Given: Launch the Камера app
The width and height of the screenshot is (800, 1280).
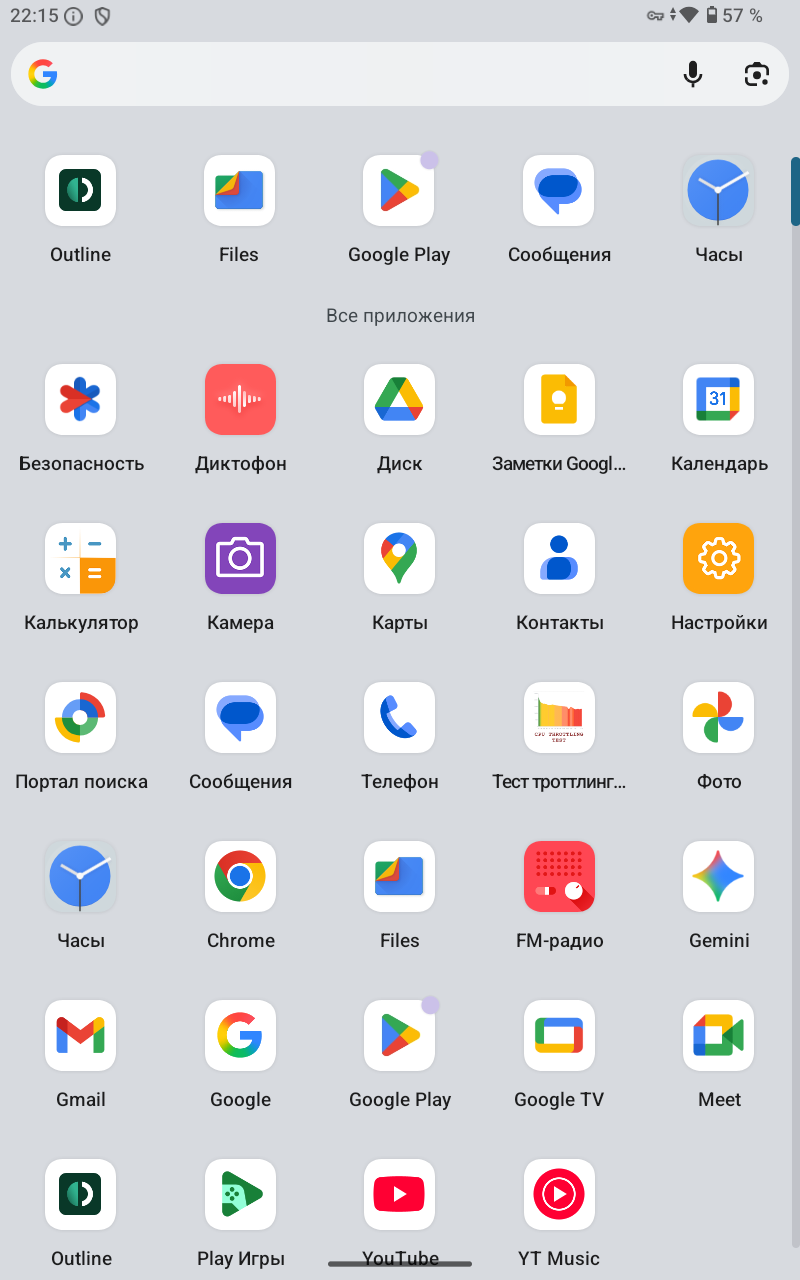Looking at the screenshot, I should coord(240,559).
